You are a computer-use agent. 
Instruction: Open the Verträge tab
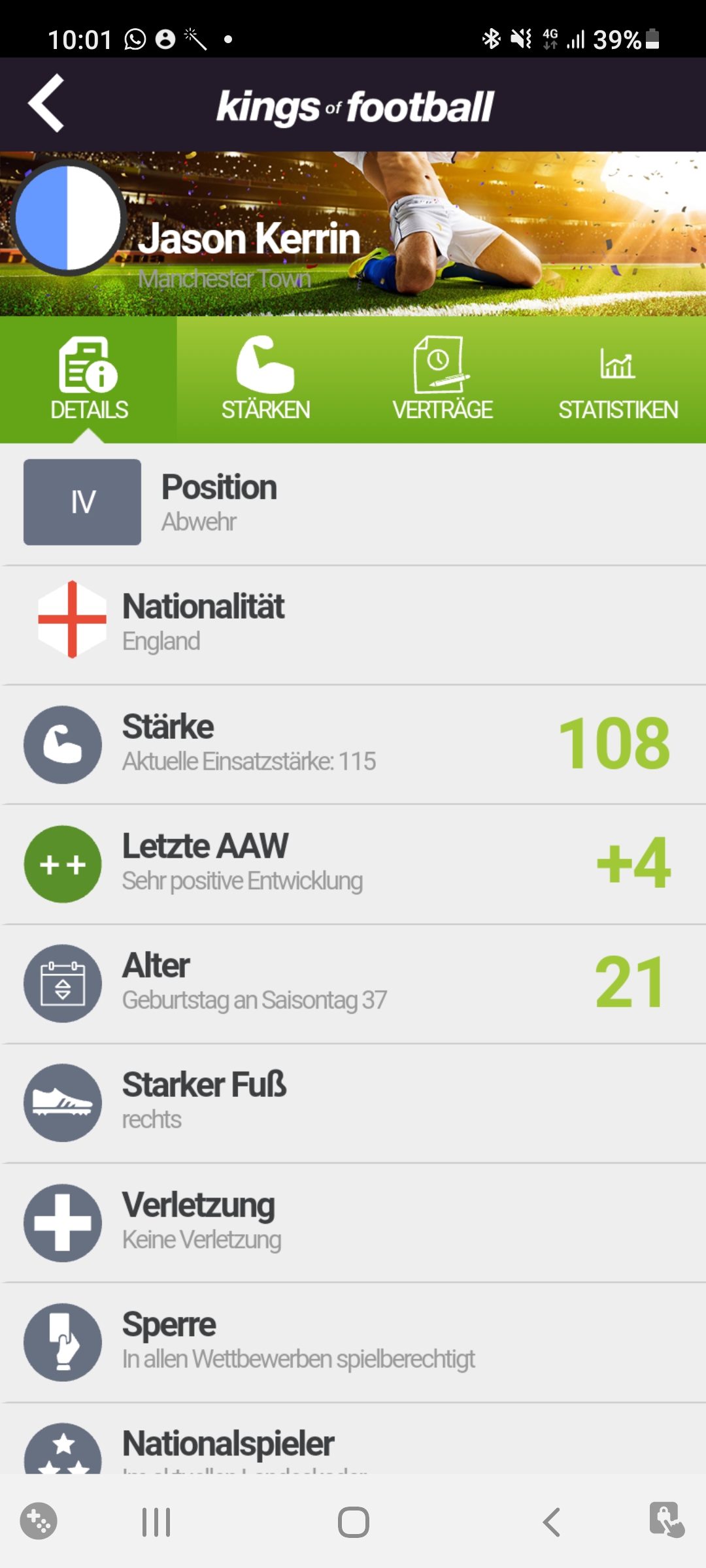point(442,380)
